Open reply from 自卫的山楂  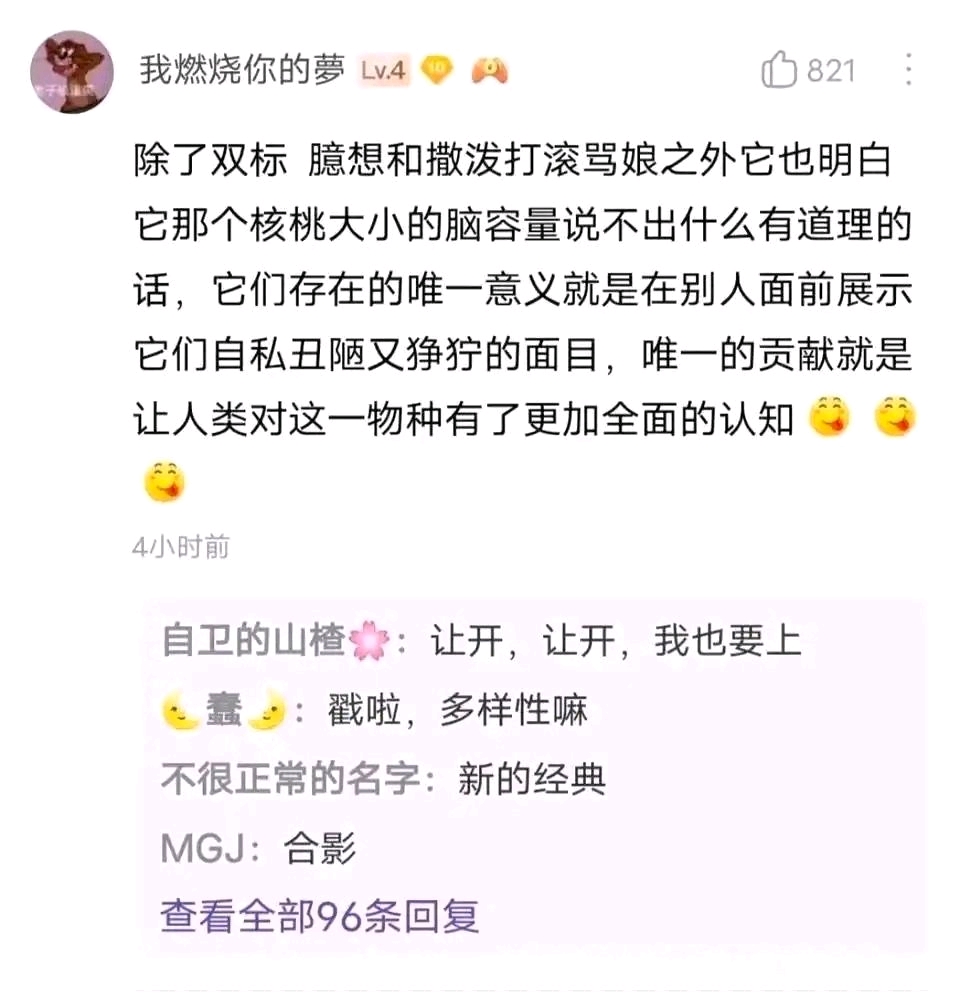tap(481, 641)
